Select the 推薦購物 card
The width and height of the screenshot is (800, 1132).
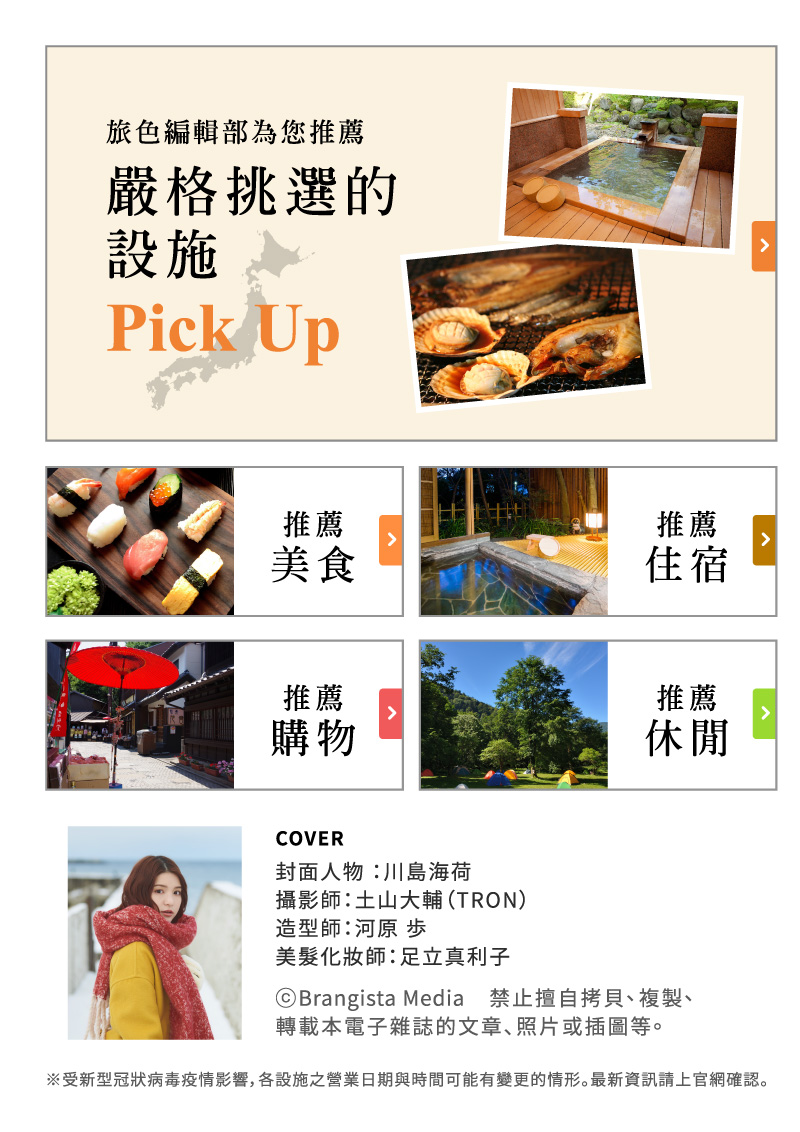[225, 714]
